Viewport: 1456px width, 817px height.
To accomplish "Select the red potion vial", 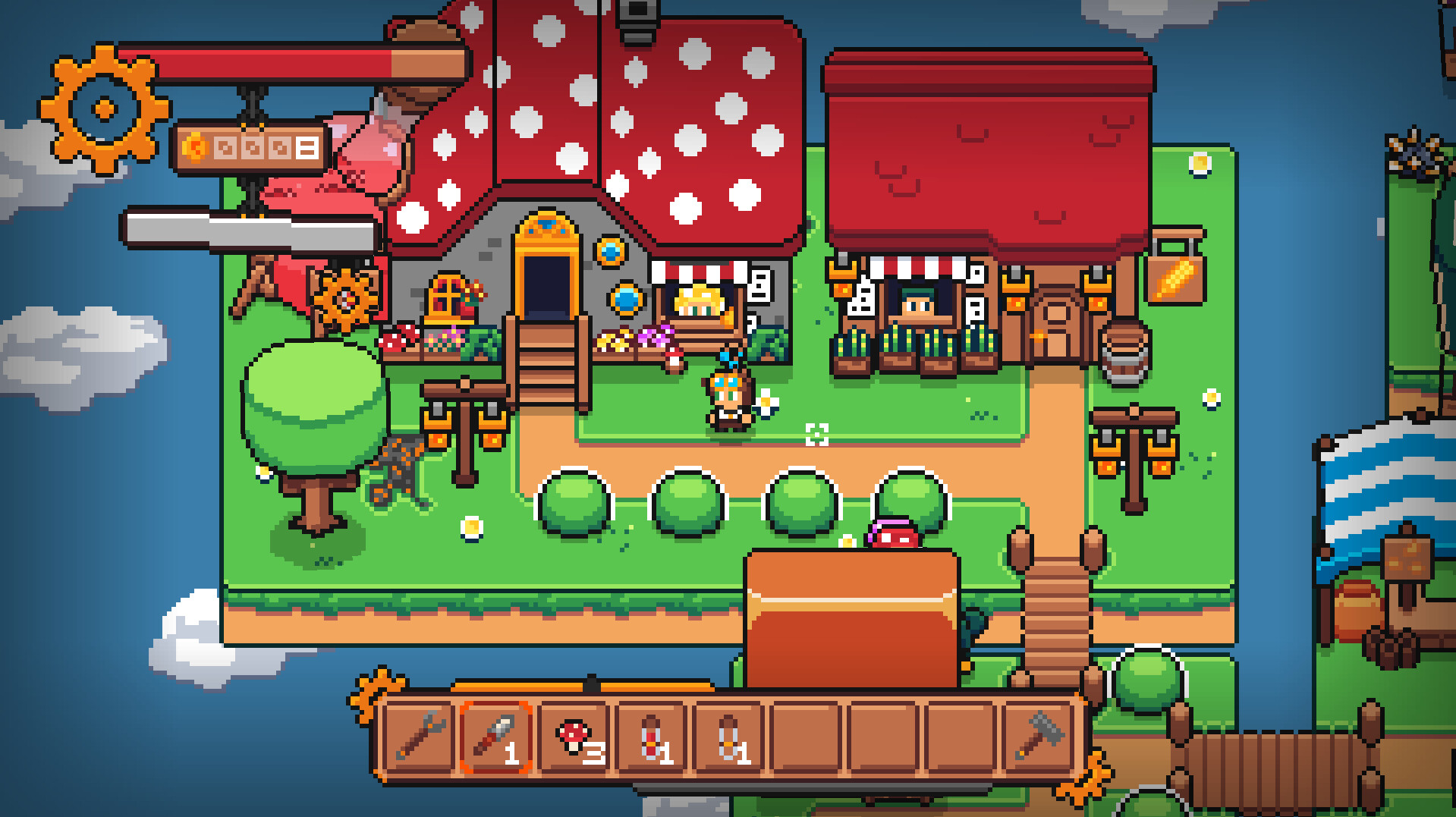I will coord(652,736).
